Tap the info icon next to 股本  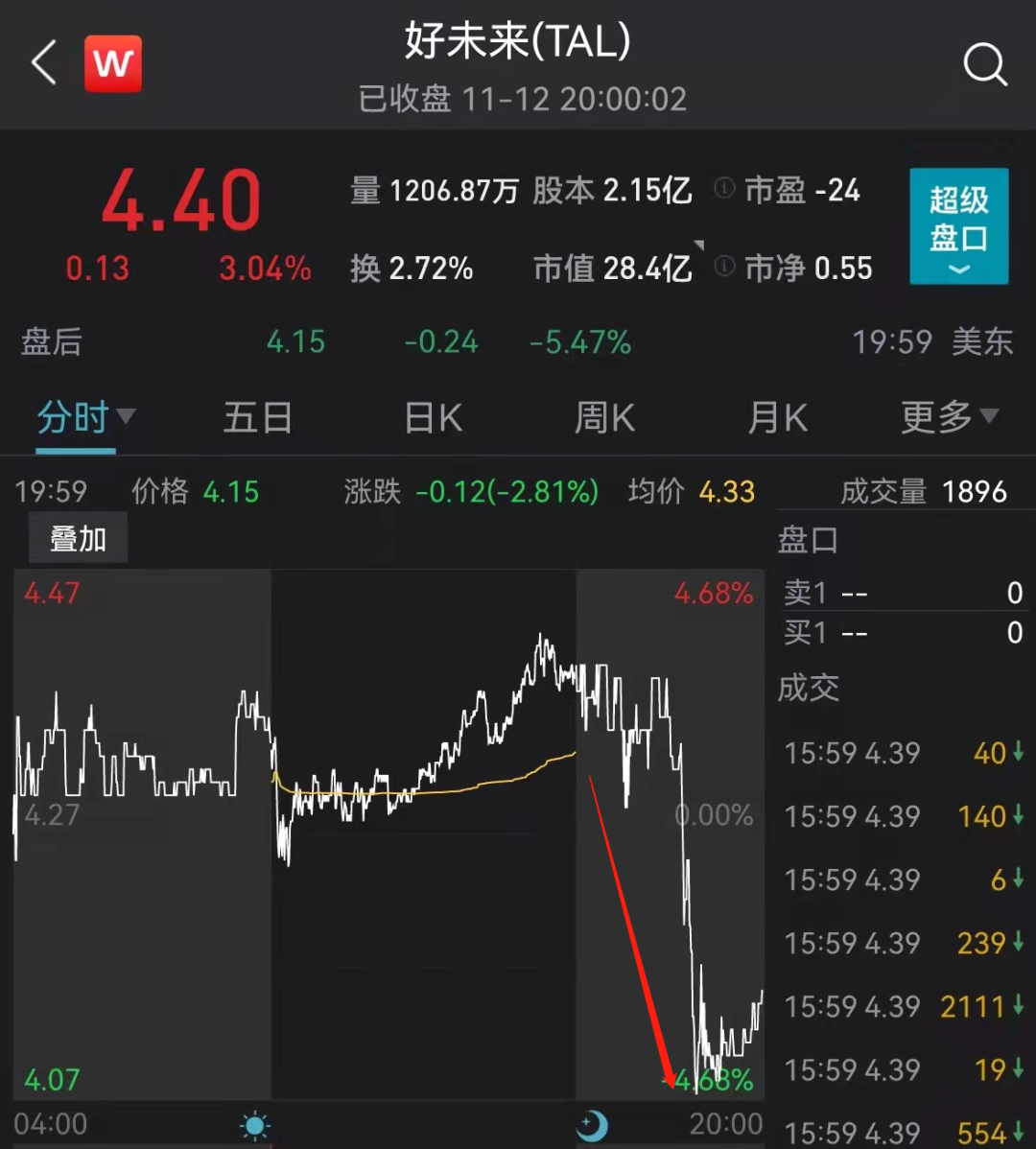coord(724,190)
